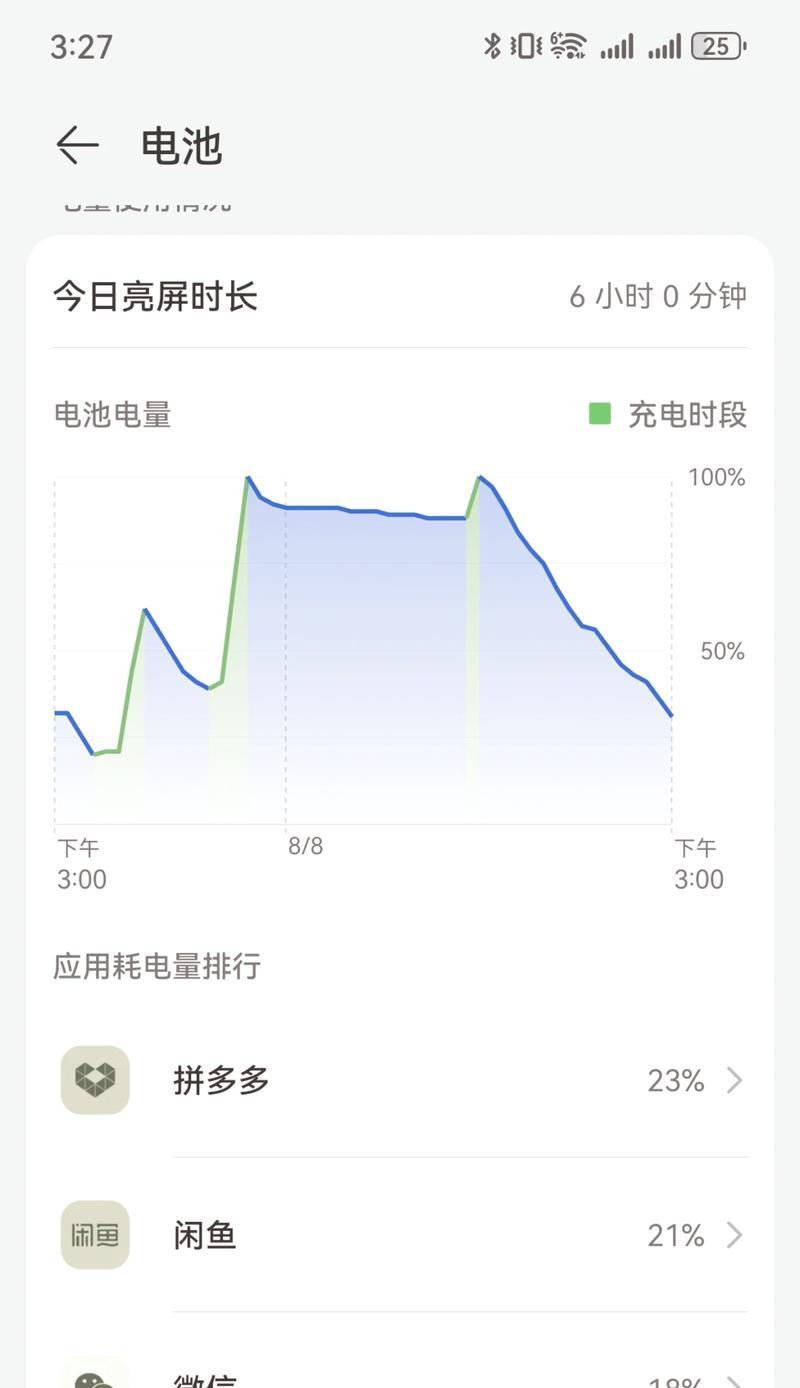This screenshot has height=1388, width=800.
Task: Open 拼多多 battery usage details
Action: click(x=400, y=1080)
